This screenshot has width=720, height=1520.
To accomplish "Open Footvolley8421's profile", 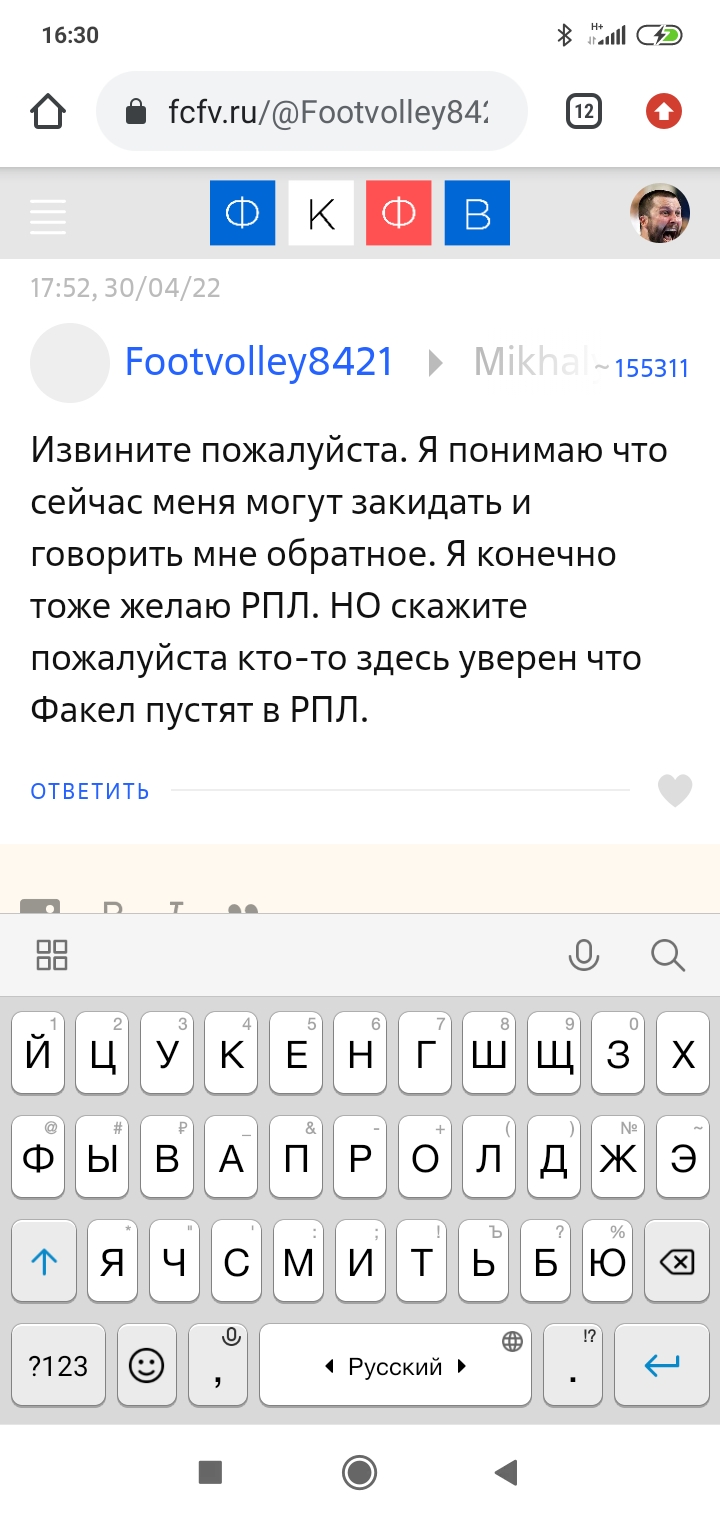I will pyautogui.click(x=259, y=362).
